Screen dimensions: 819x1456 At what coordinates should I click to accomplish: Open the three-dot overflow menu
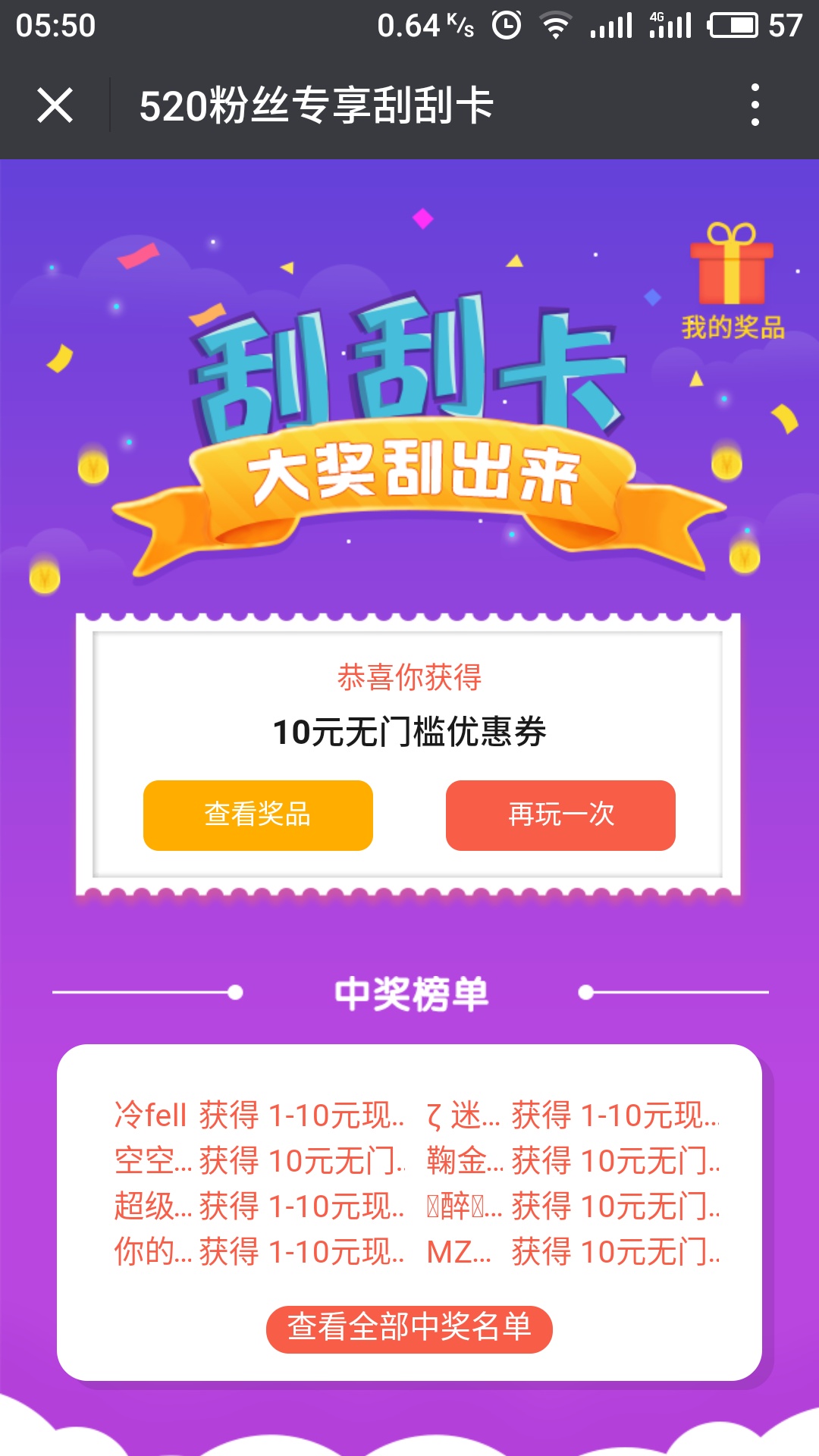[x=754, y=105]
